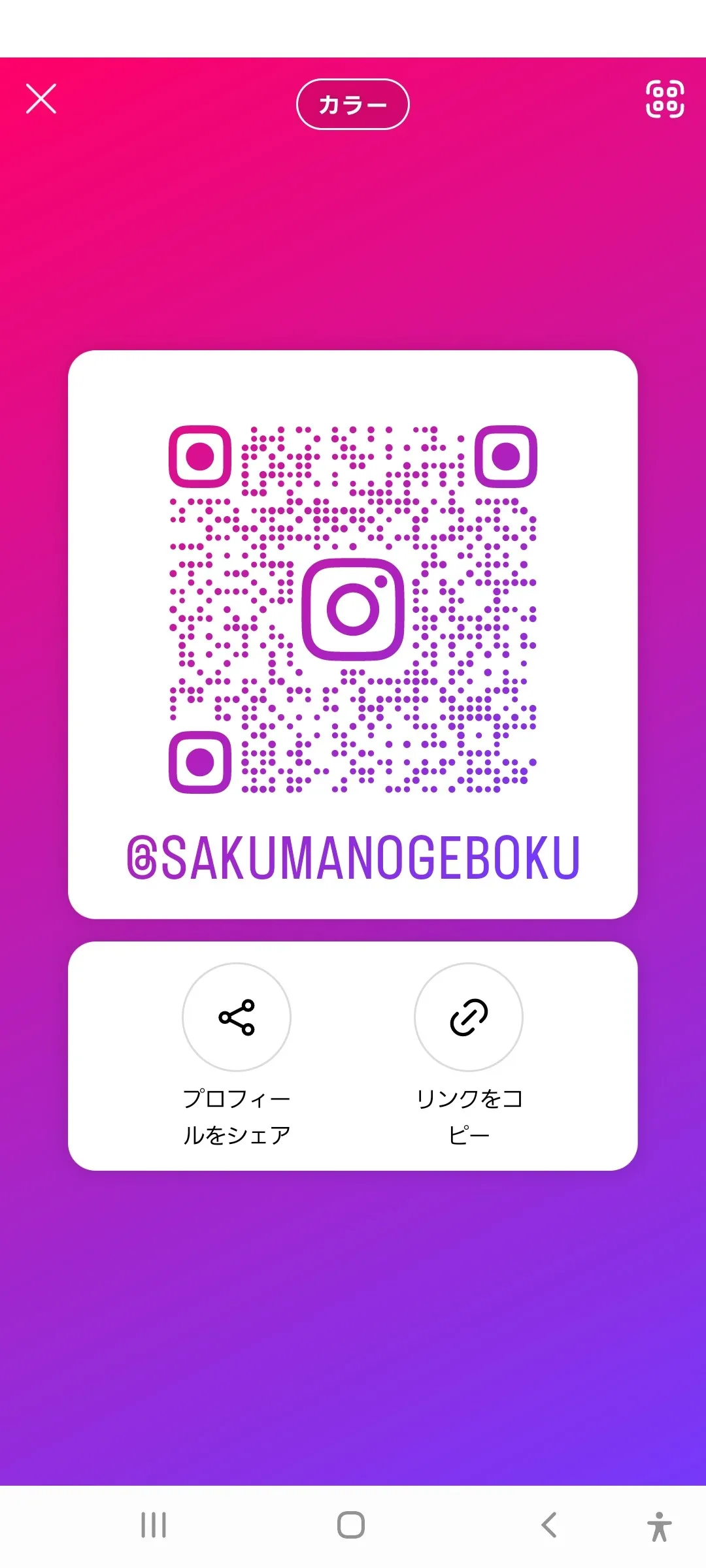The image size is (706, 1568).
Task: Tap the カラー button to change the background color
Action: [353, 105]
